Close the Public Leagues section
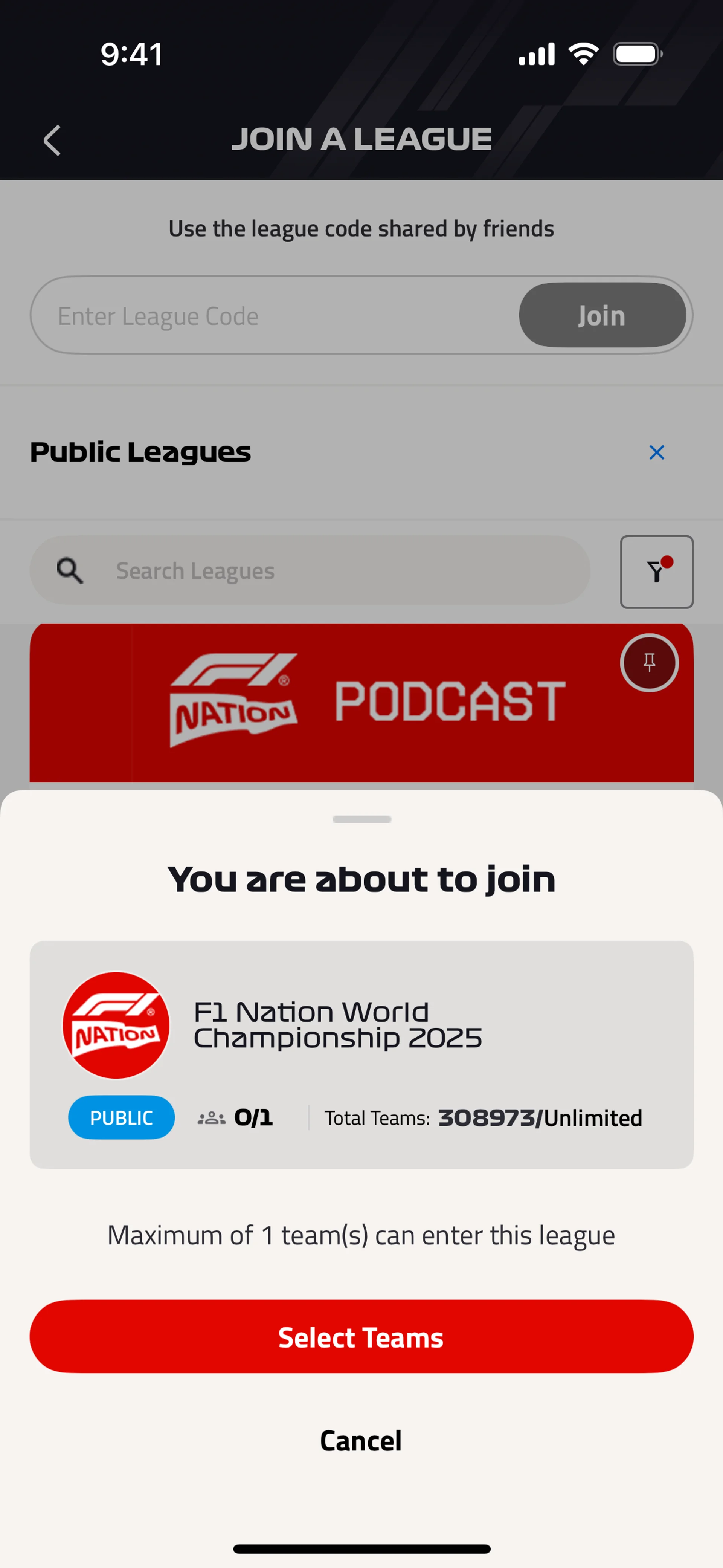Viewport: 723px width, 1568px height. (657, 452)
